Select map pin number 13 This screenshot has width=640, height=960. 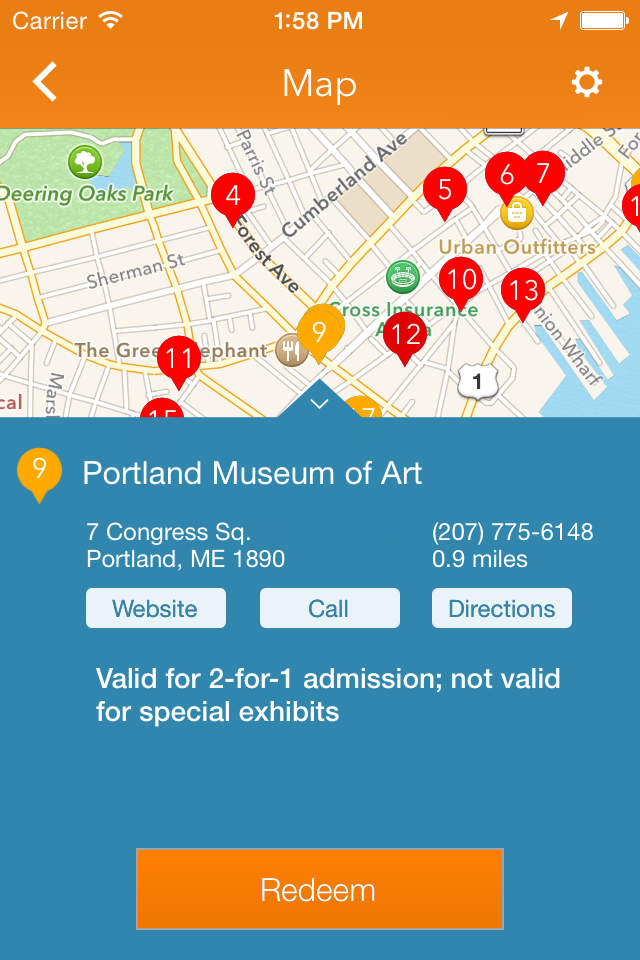523,291
